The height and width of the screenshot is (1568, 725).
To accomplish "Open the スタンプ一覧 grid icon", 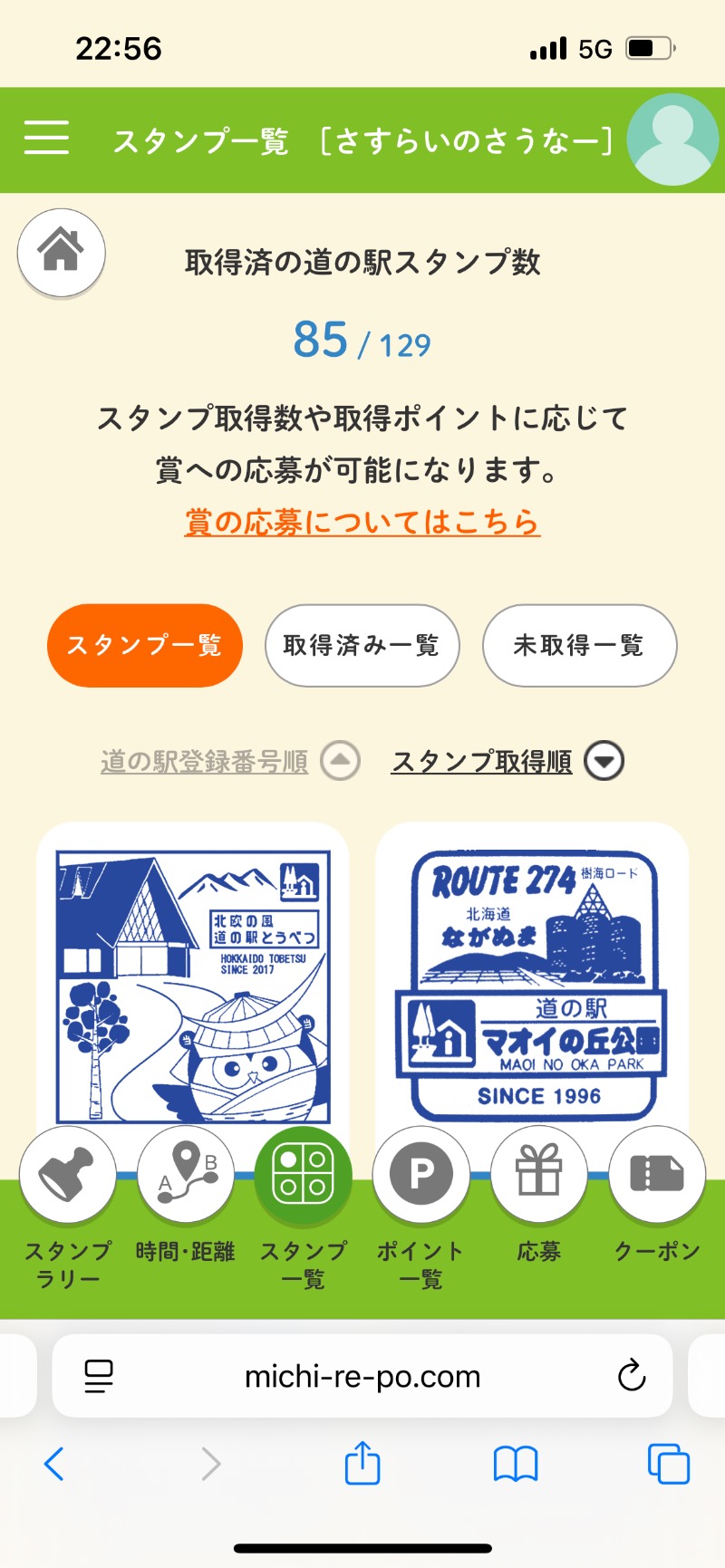I will [x=304, y=1174].
